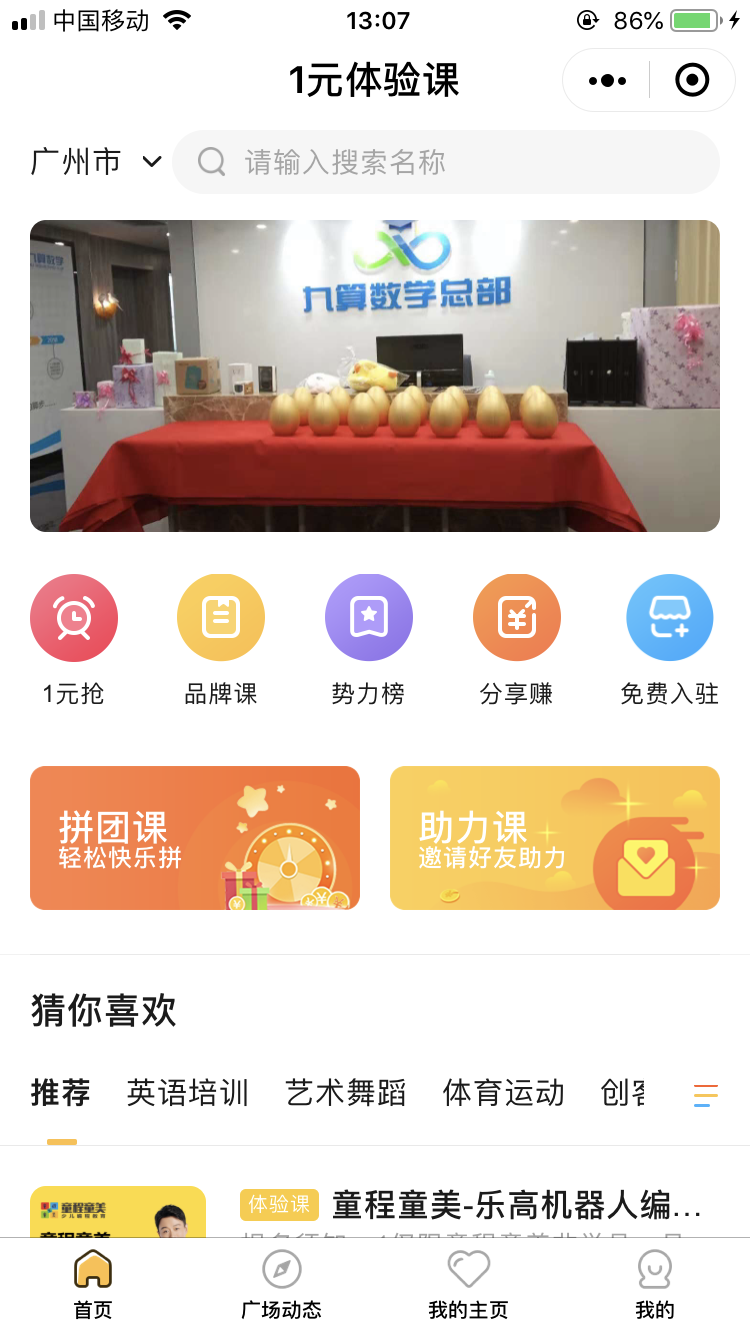The height and width of the screenshot is (1334, 750).
Task: Select the 体育运动 category tab
Action: [504, 1093]
